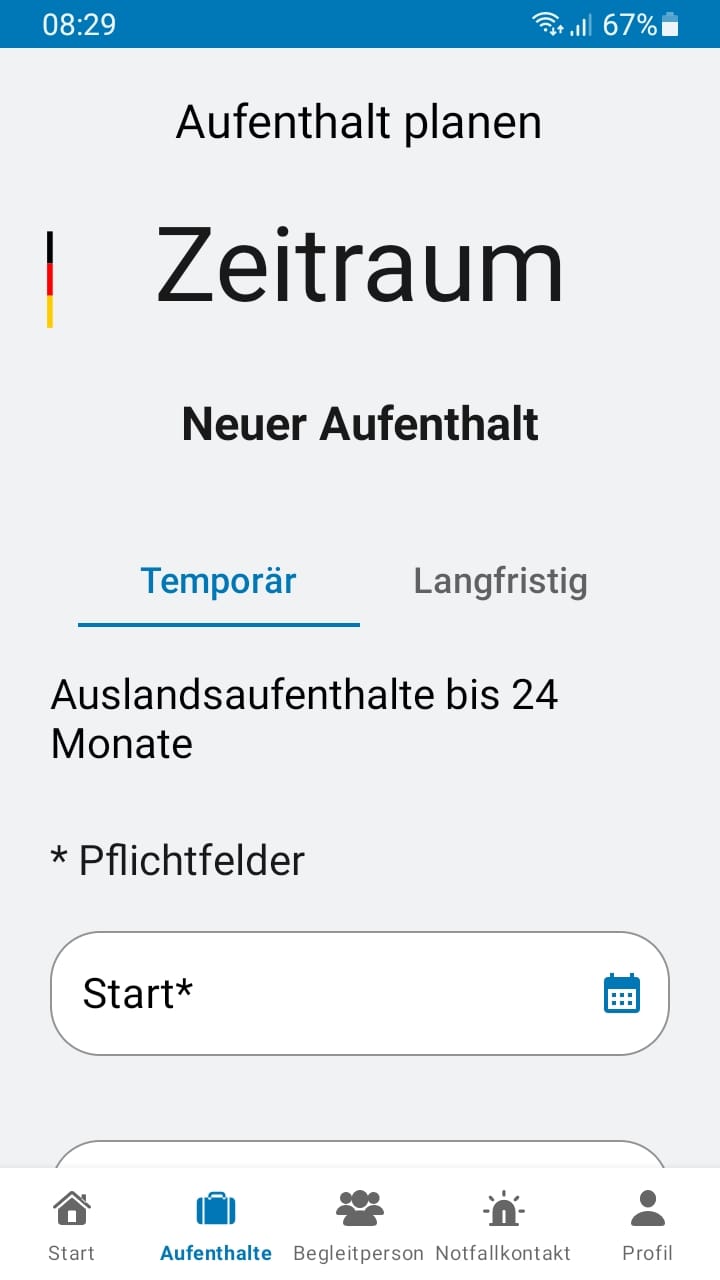
Task: Open the Notfallkontakt tab
Action: (x=503, y=1225)
